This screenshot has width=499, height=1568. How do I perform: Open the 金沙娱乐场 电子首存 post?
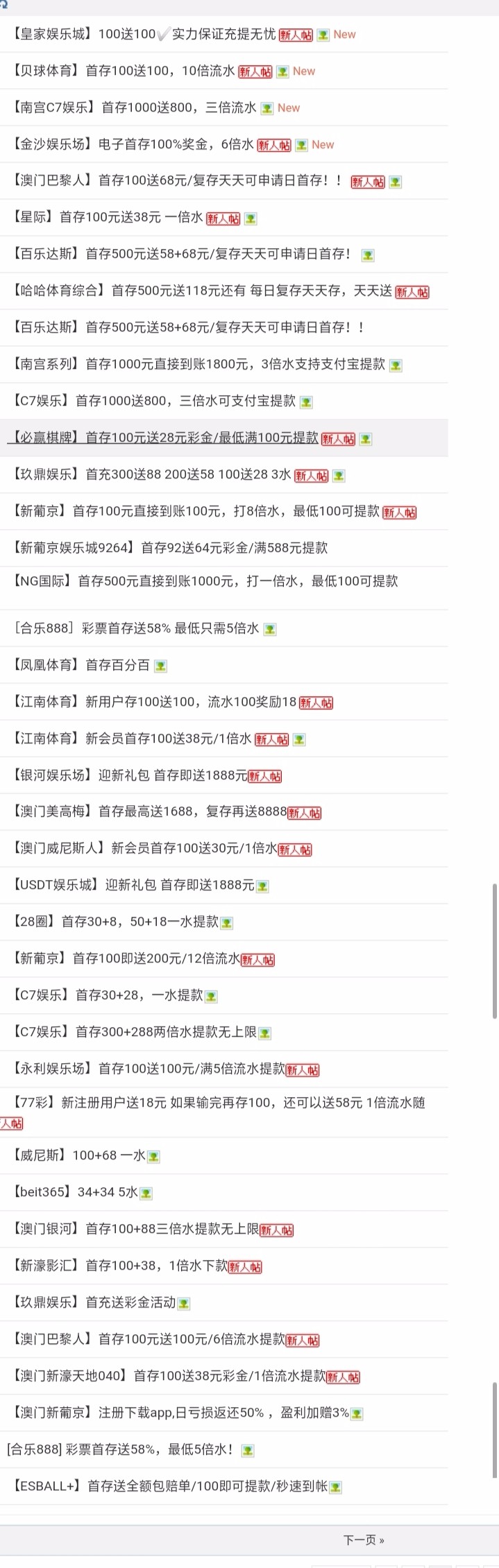pos(133,144)
